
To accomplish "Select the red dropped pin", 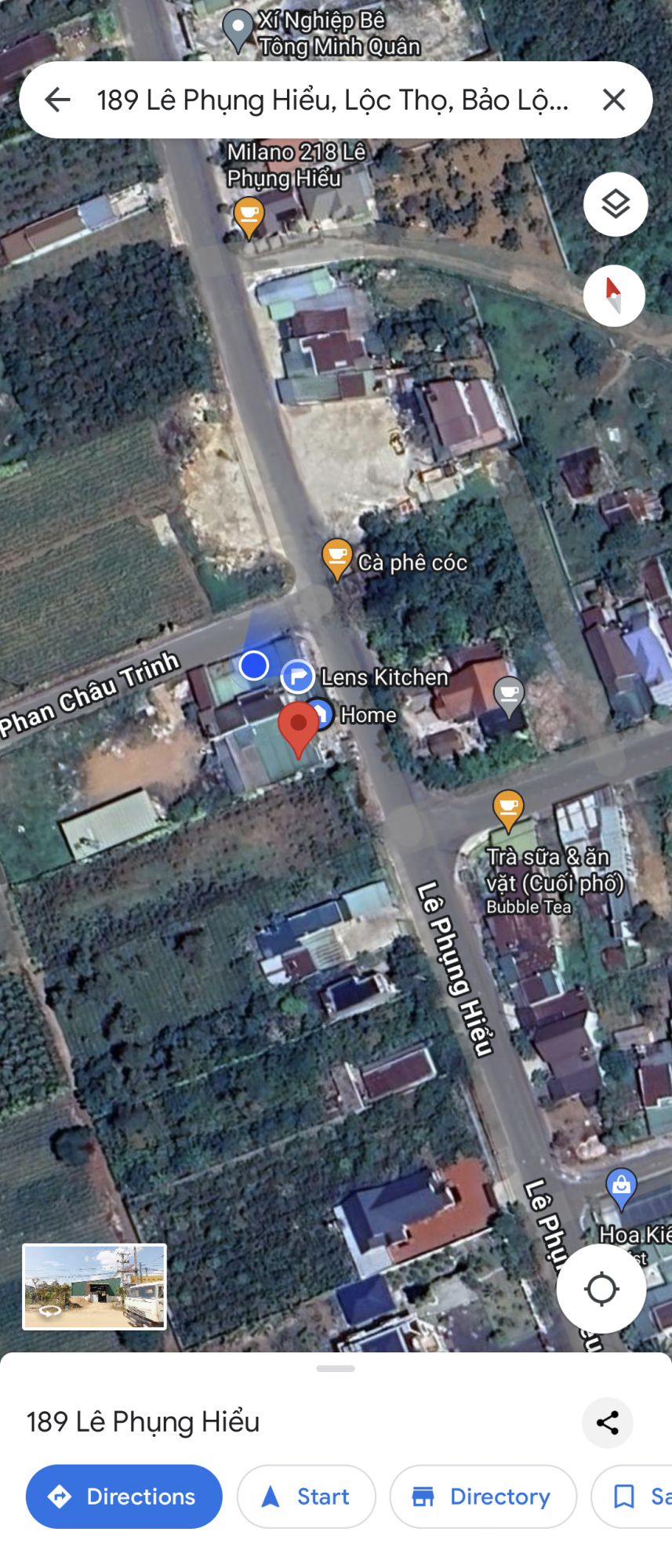I will [299, 727].
